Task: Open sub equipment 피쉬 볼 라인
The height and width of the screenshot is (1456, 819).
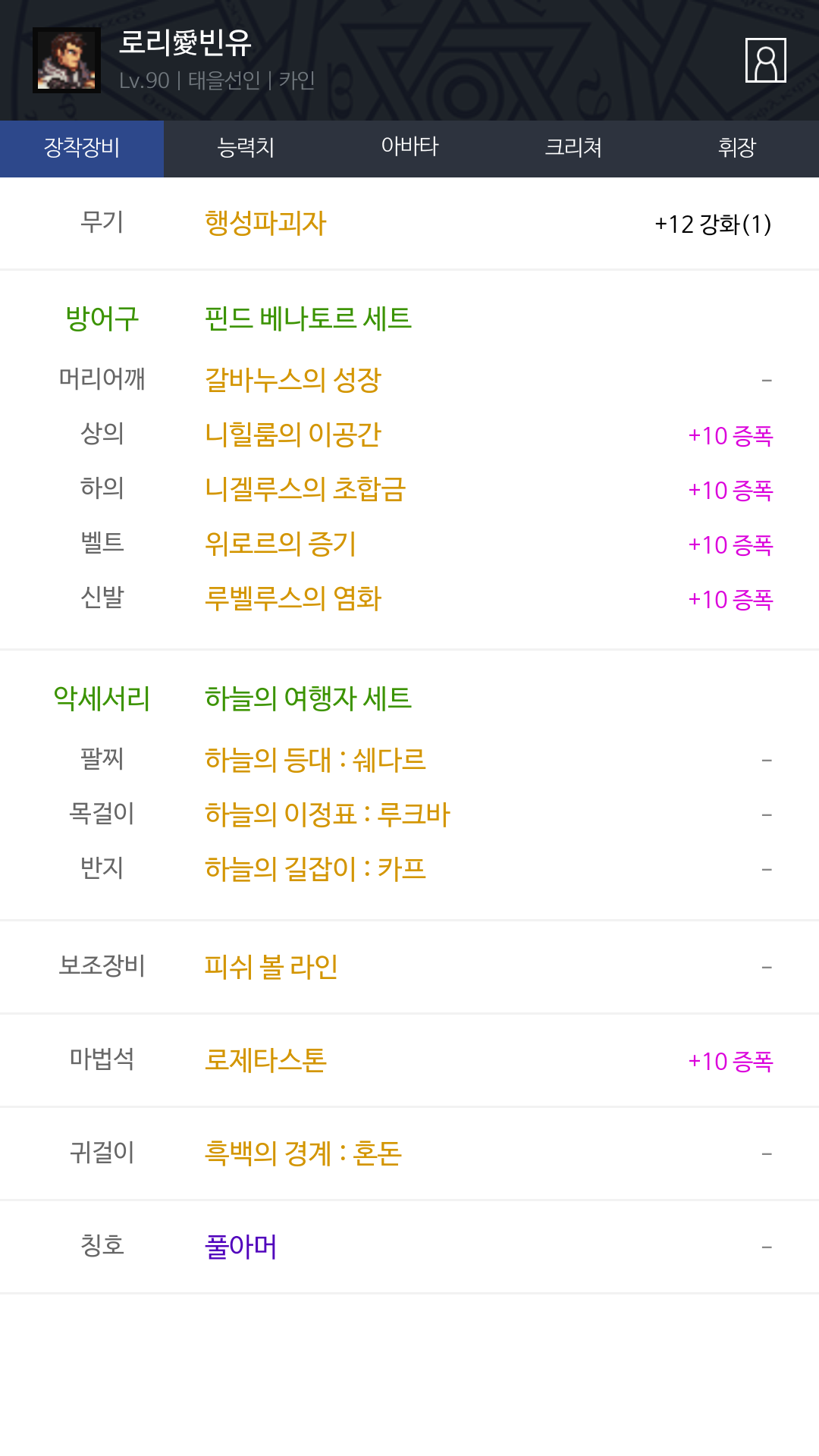Action: (271, 967)
